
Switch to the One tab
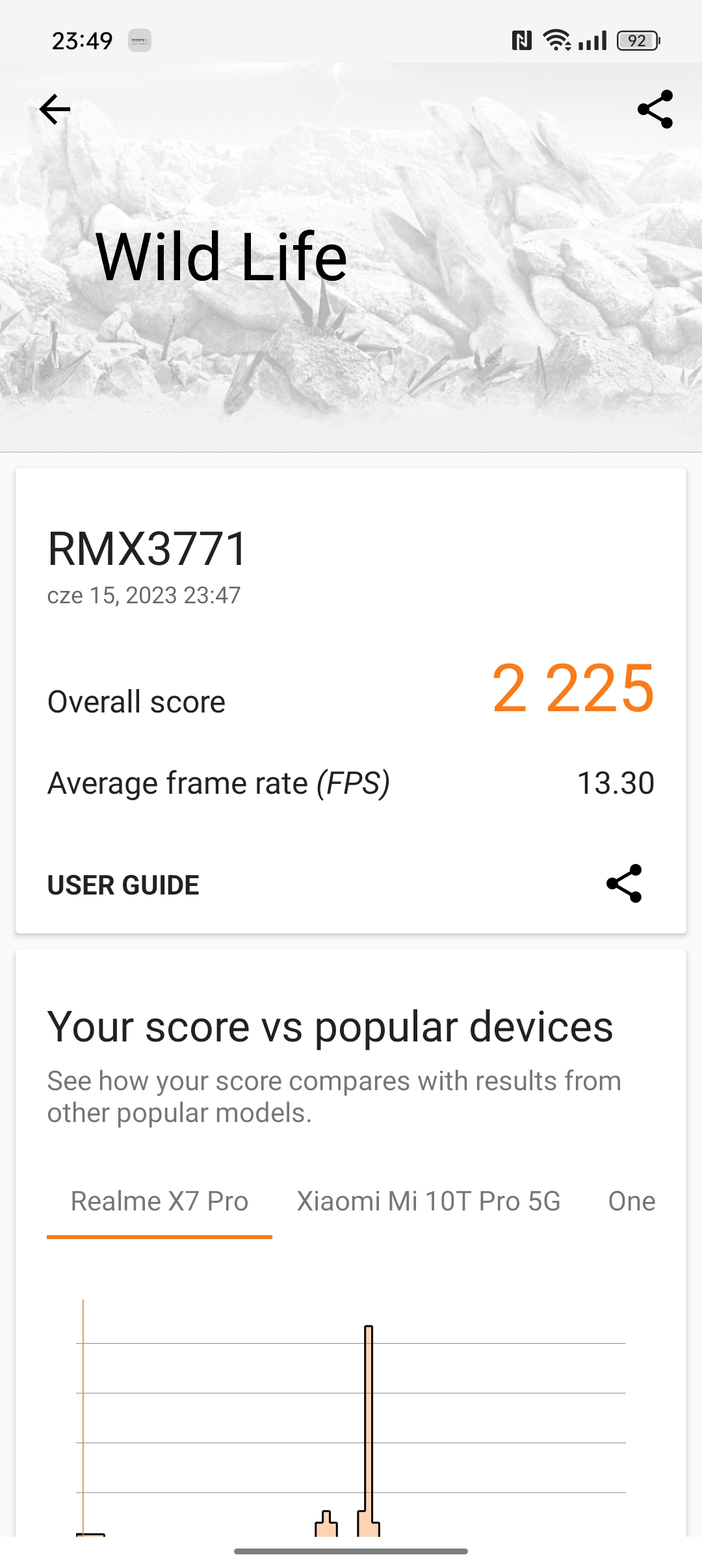631,1201
